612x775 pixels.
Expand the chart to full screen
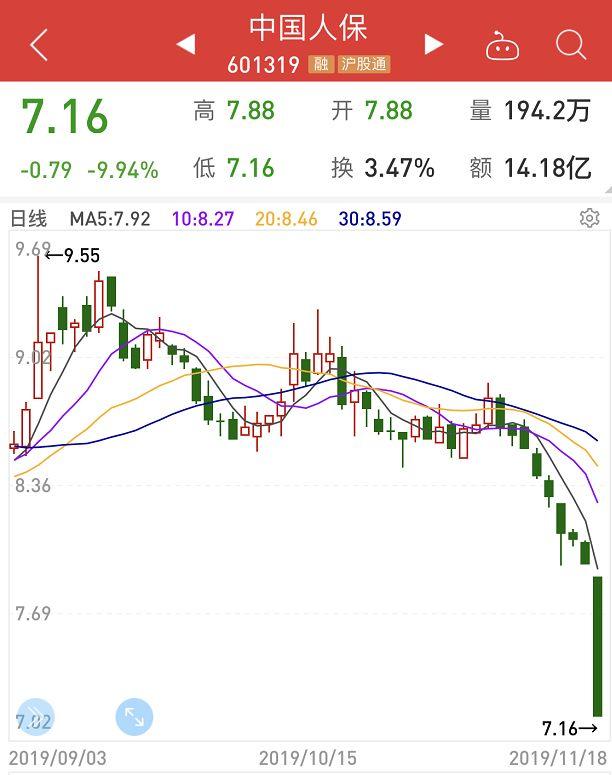tap(134, 716)
